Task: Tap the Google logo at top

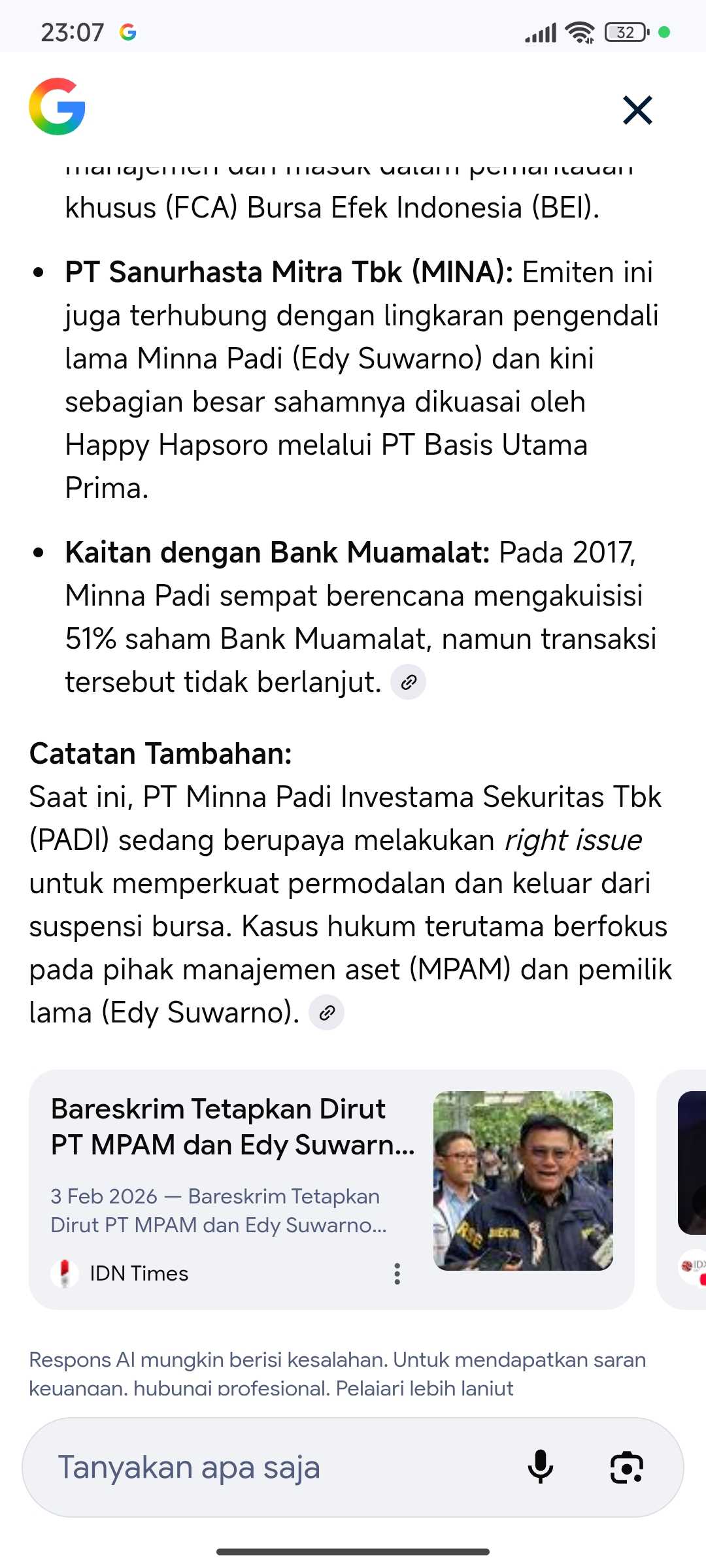Action: 58,107
